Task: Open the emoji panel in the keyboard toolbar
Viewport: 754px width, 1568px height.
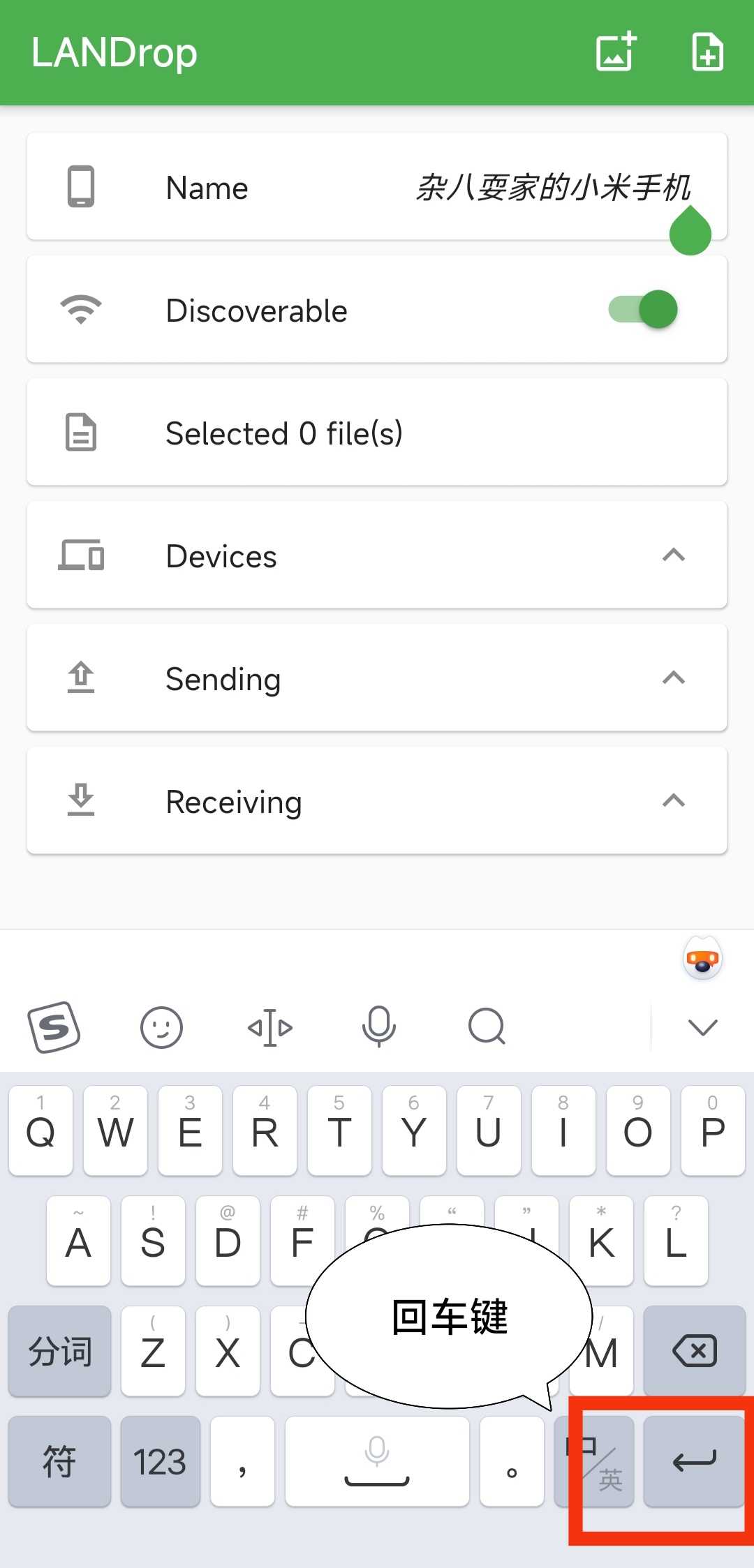Action: 161,1027
